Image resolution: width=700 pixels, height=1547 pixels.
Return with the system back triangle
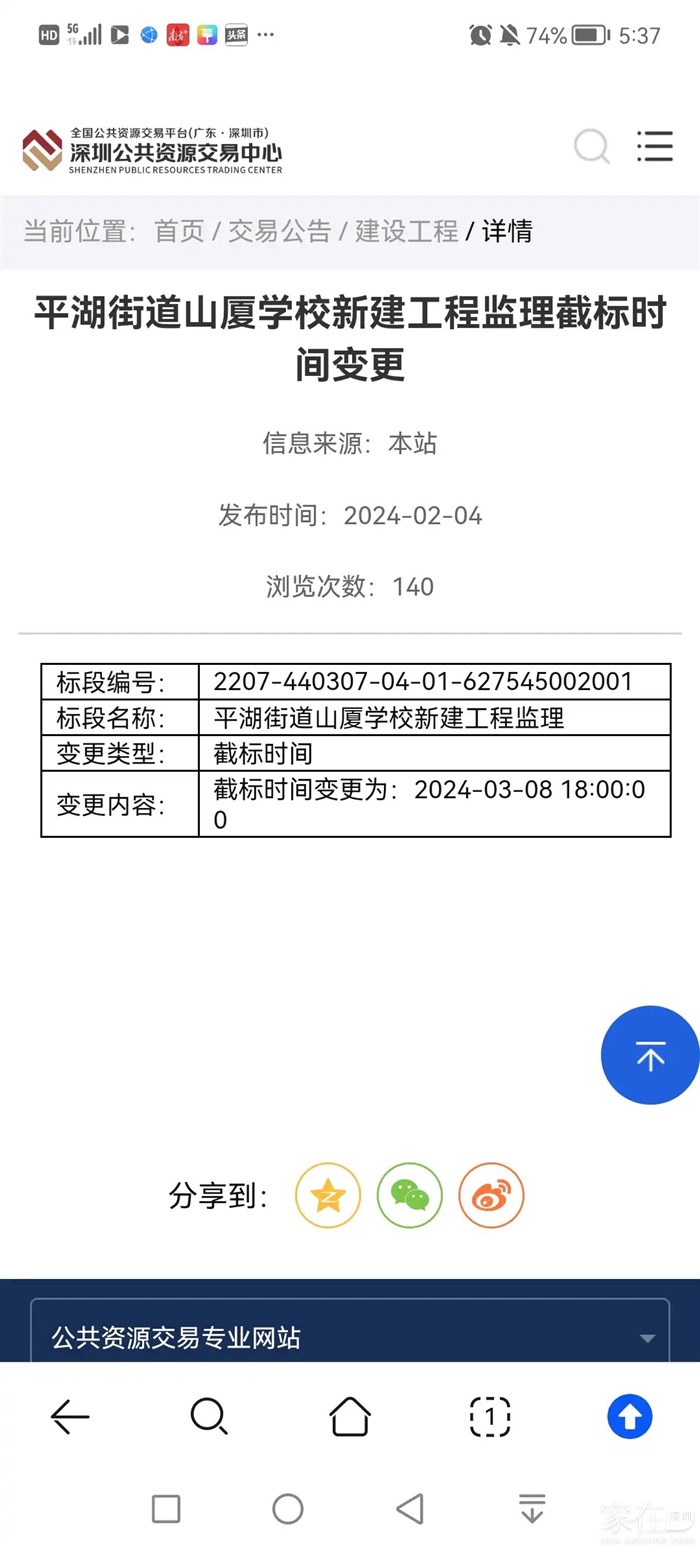click(x=410, y=1508)
